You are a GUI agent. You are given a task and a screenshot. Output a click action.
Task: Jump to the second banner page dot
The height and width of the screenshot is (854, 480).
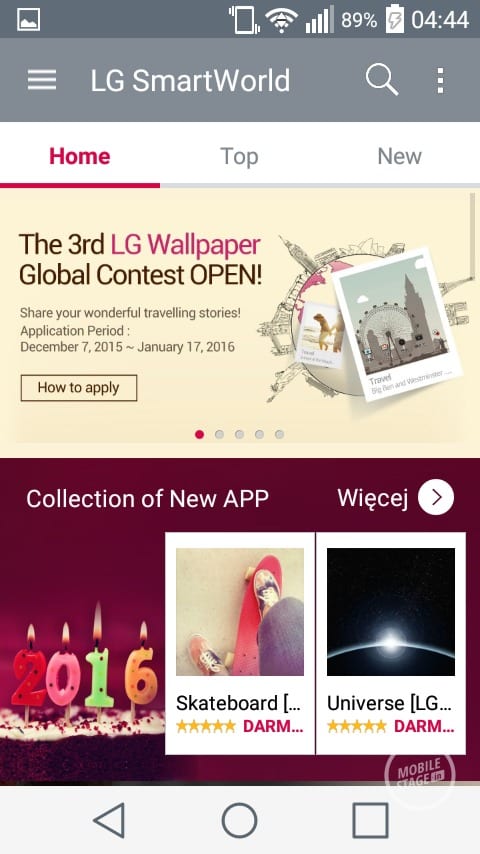(219, 434)
